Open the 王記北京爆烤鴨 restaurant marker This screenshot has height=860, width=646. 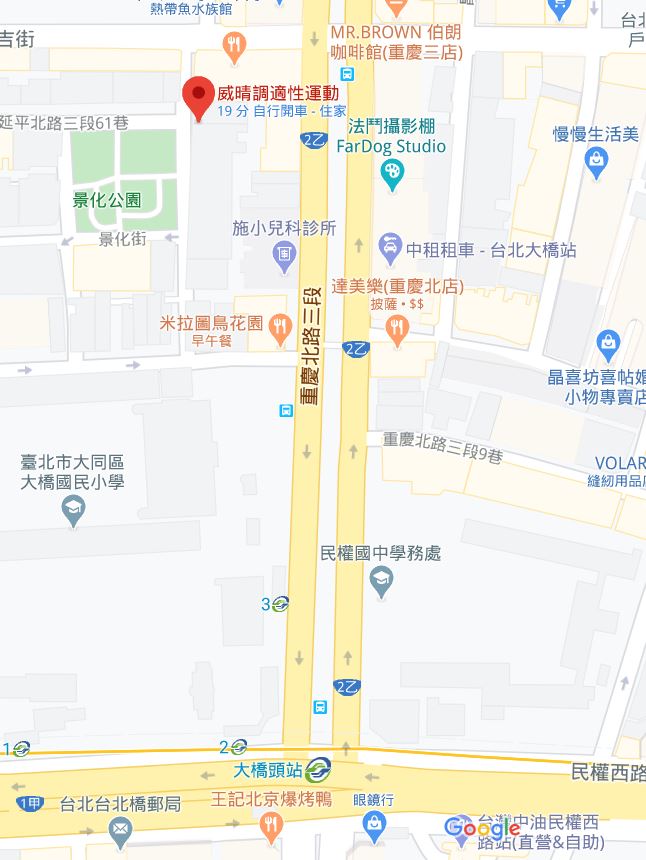(x=270, y=825)
